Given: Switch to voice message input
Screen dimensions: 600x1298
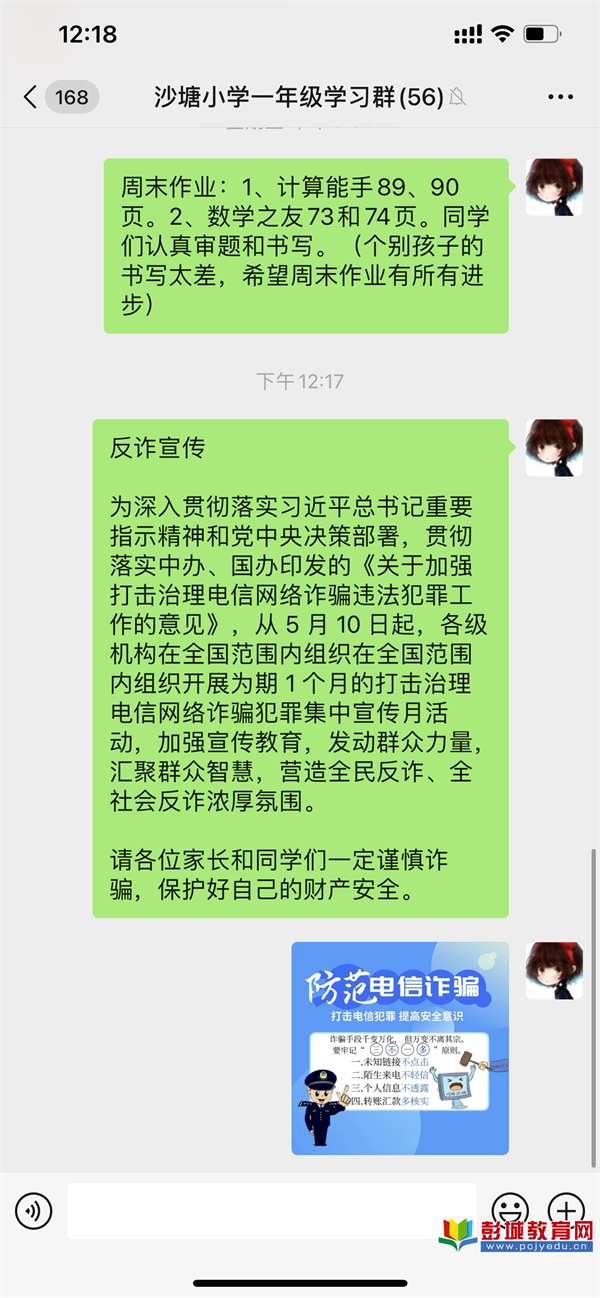Looking at the screenshot, I should [x=33, y=1211].
